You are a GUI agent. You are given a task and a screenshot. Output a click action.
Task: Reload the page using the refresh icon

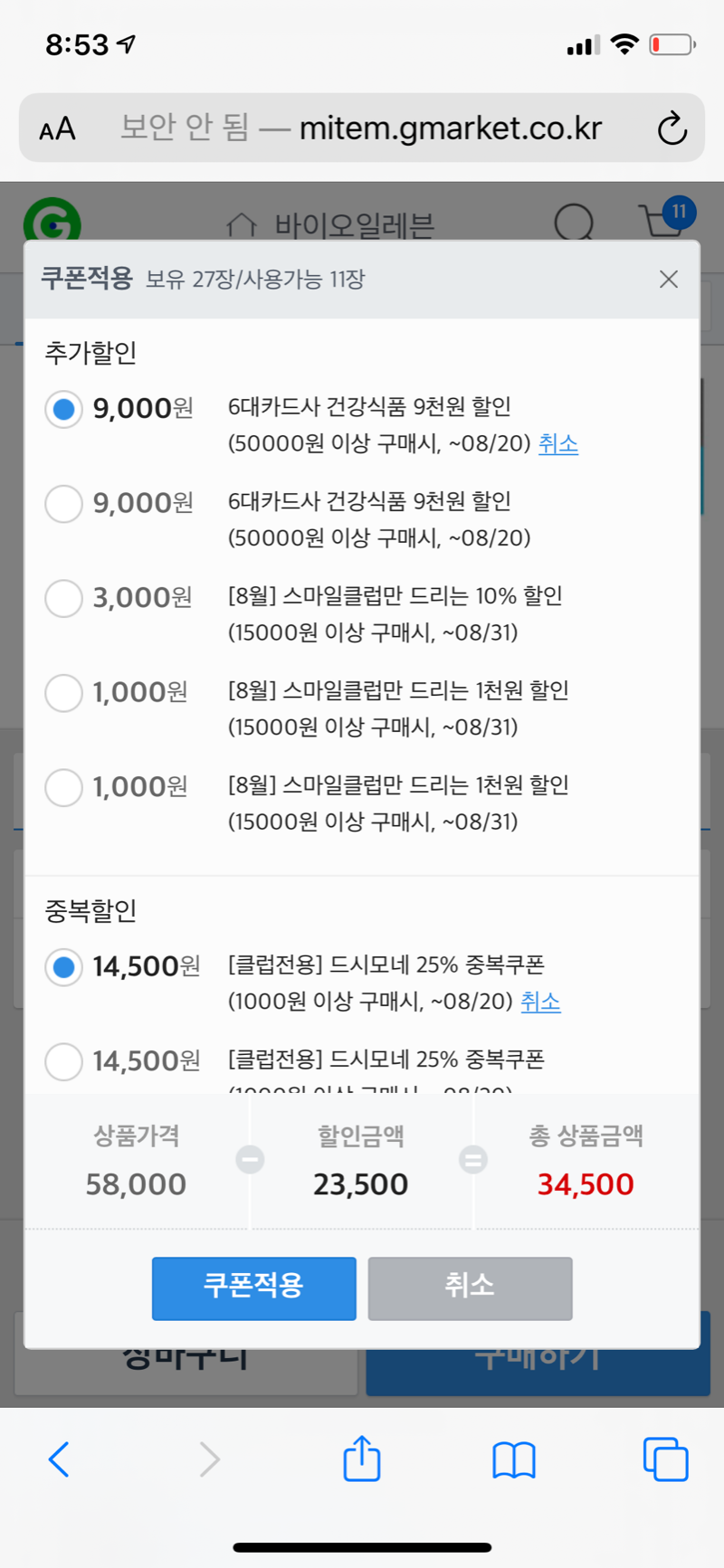(x=672, y=128)
